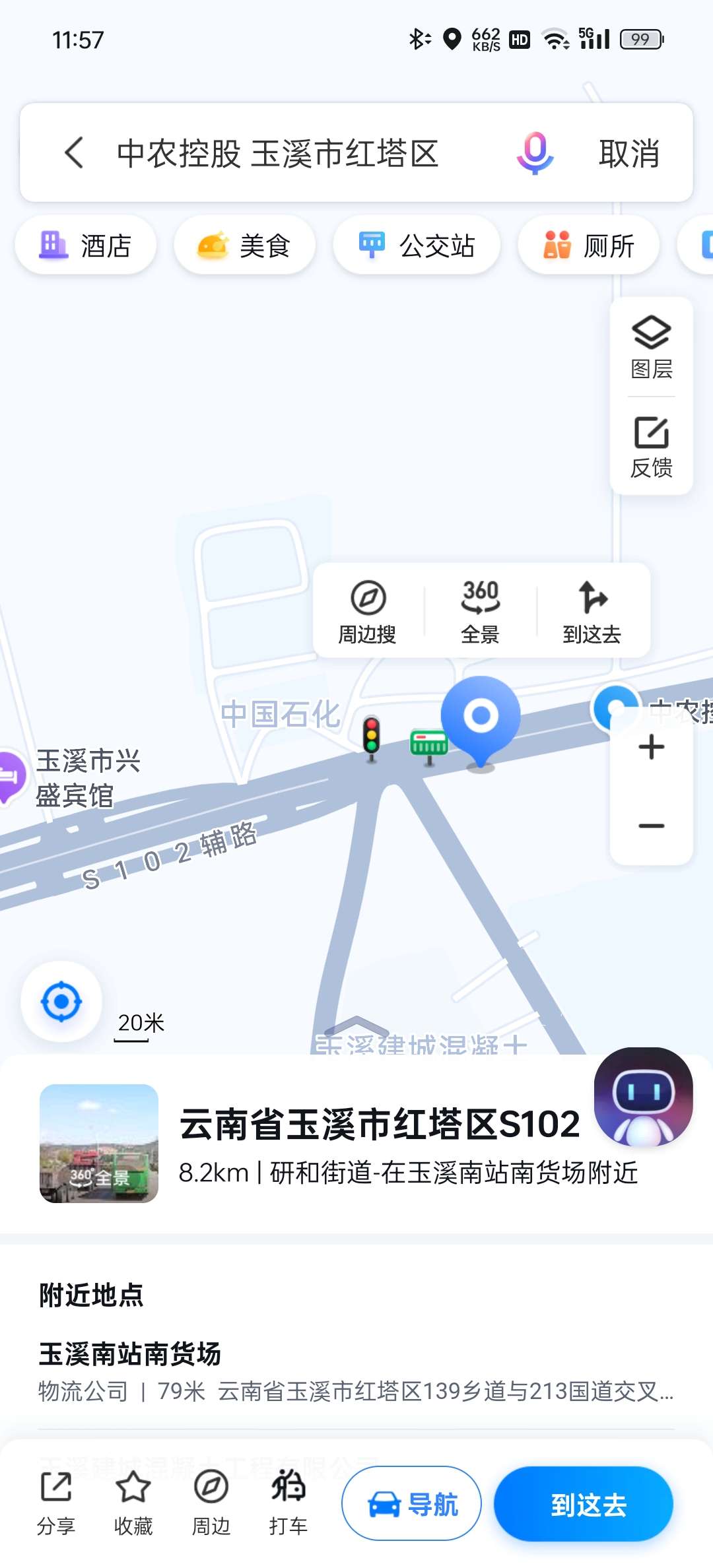This screenshot has height=1568, width=713.
Task: Go back using the search bar arrow
Action: pos(75,153)
